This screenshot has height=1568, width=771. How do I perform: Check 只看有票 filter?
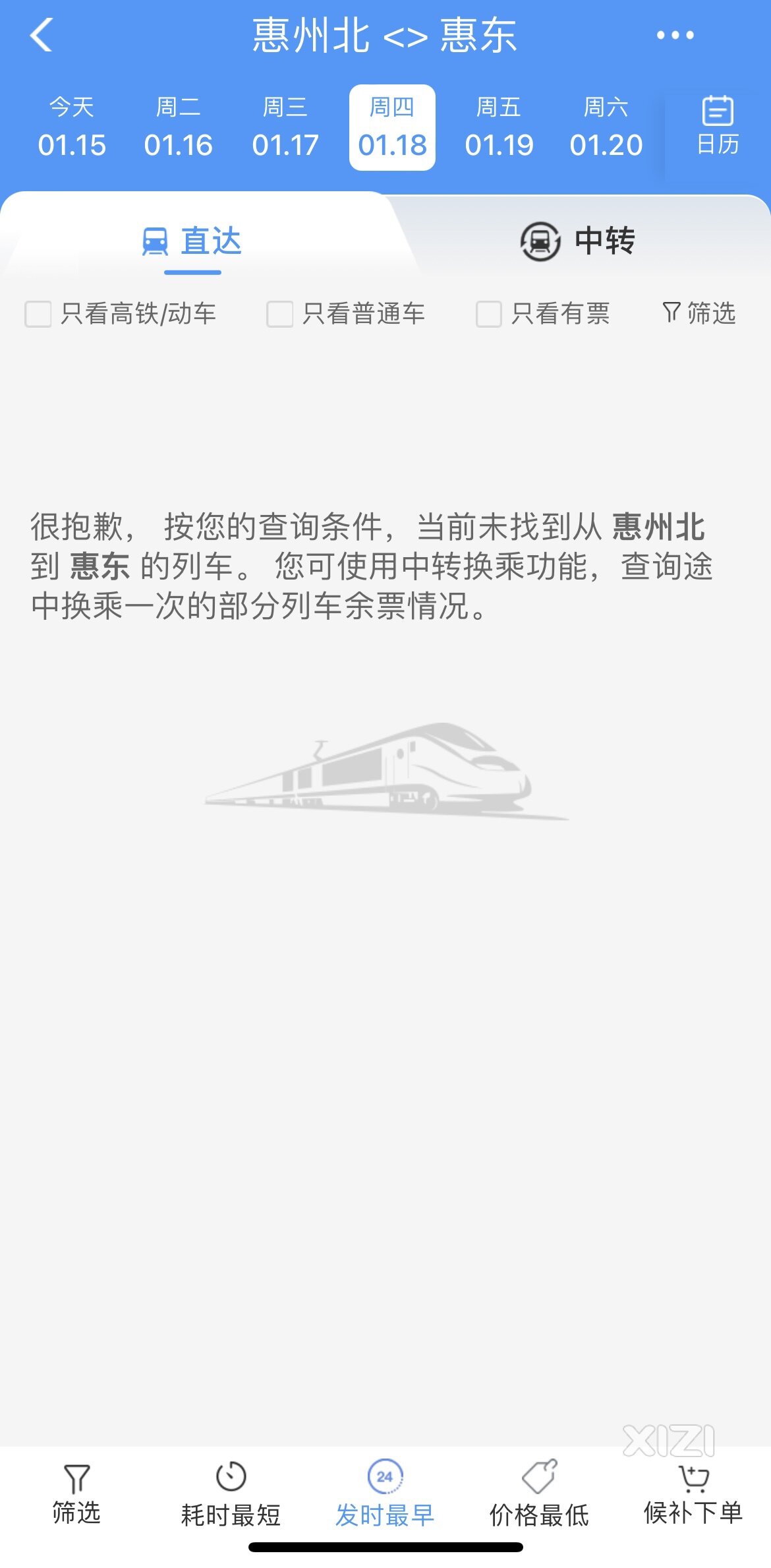[489, 314]
